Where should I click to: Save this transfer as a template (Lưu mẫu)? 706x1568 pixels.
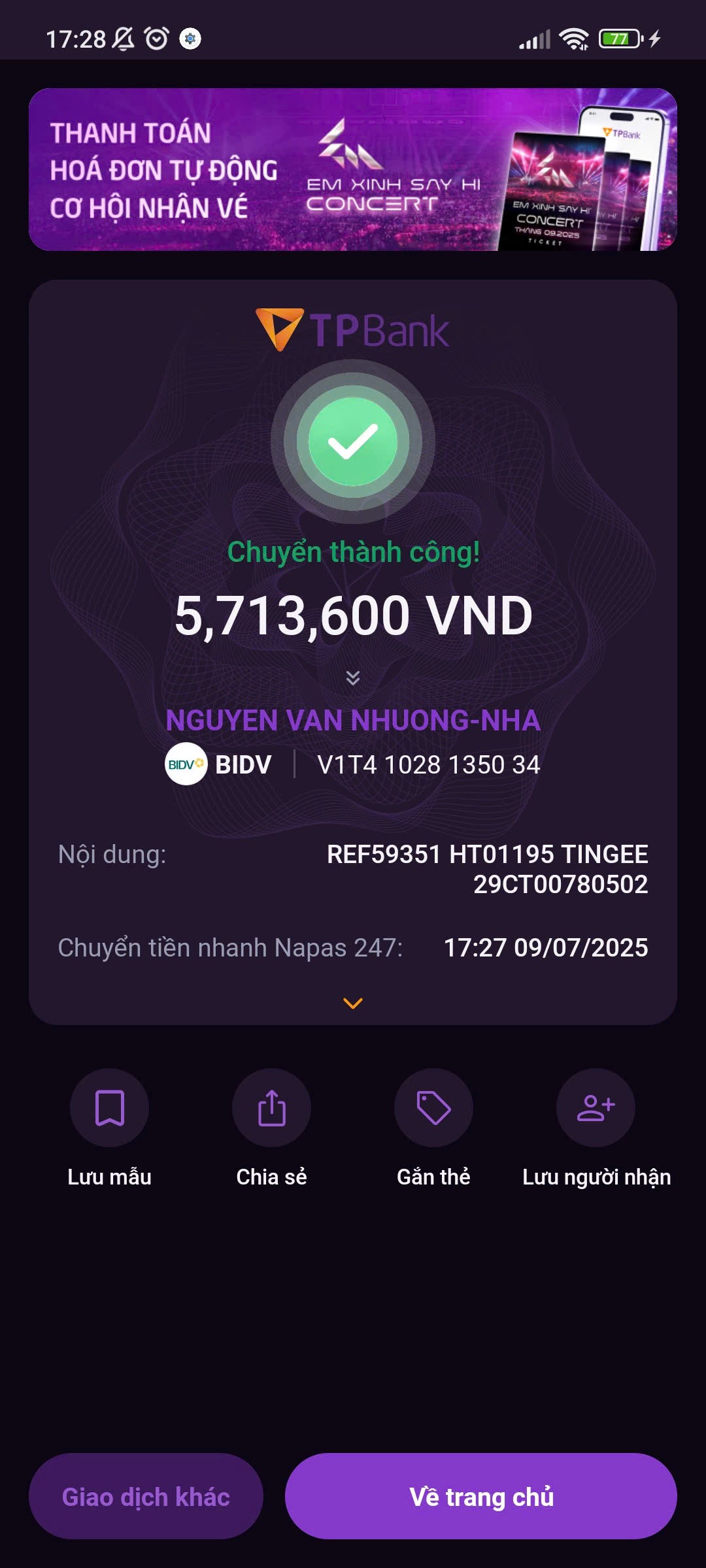tap(109, 1108)
